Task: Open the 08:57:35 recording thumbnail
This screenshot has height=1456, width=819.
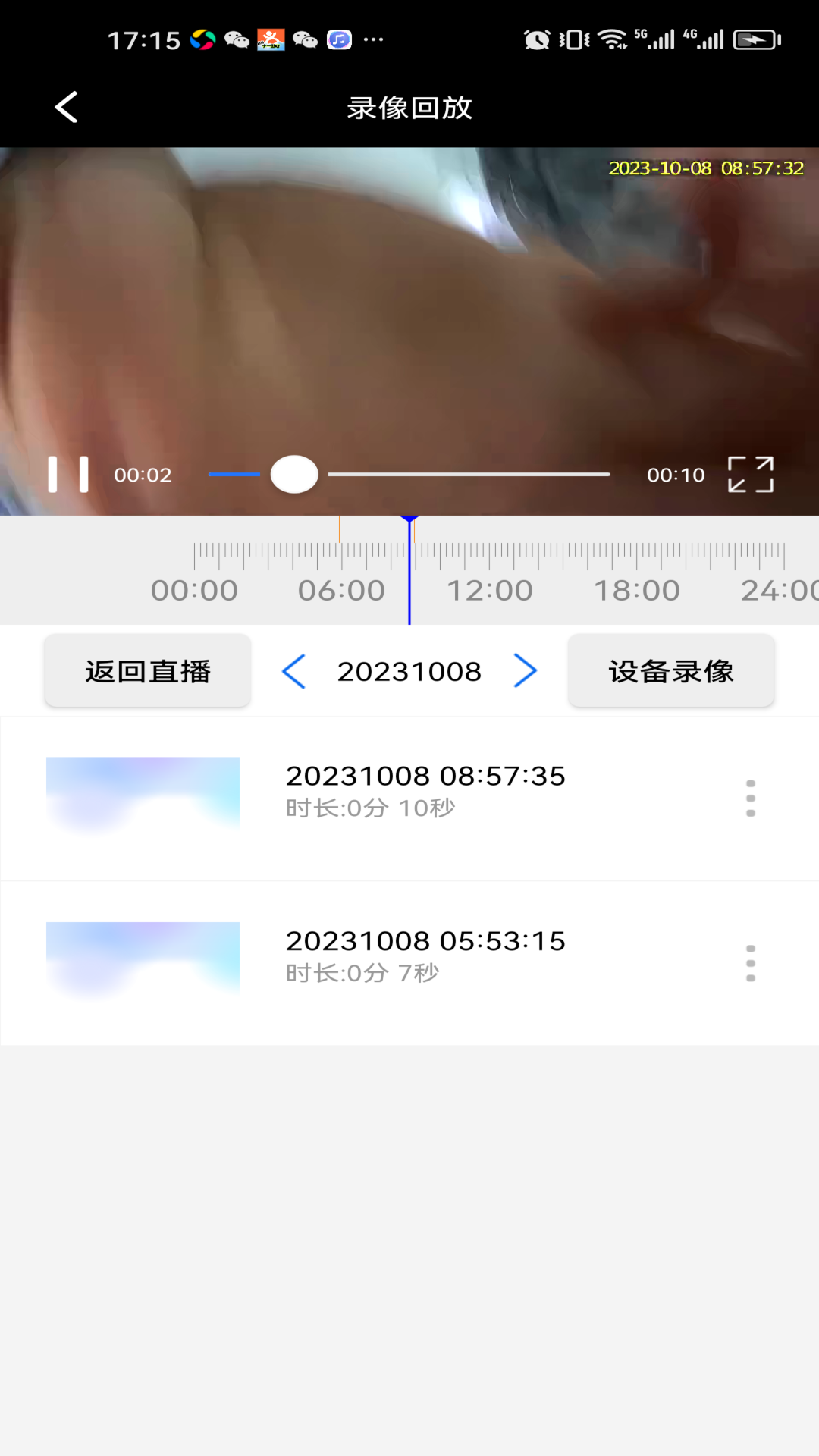Action: click(143, 795)
